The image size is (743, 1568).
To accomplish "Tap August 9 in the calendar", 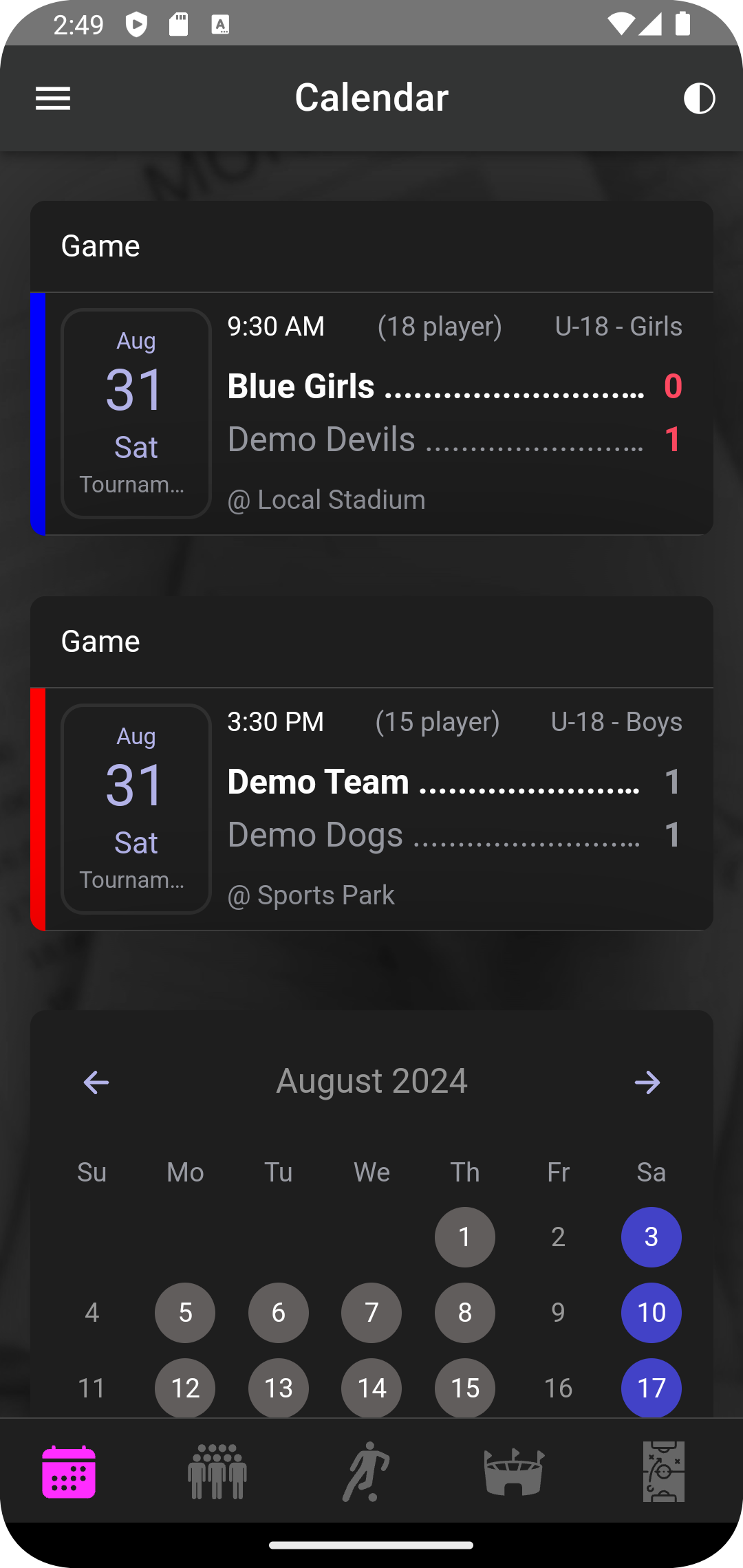I will (x=559, y=1313).
